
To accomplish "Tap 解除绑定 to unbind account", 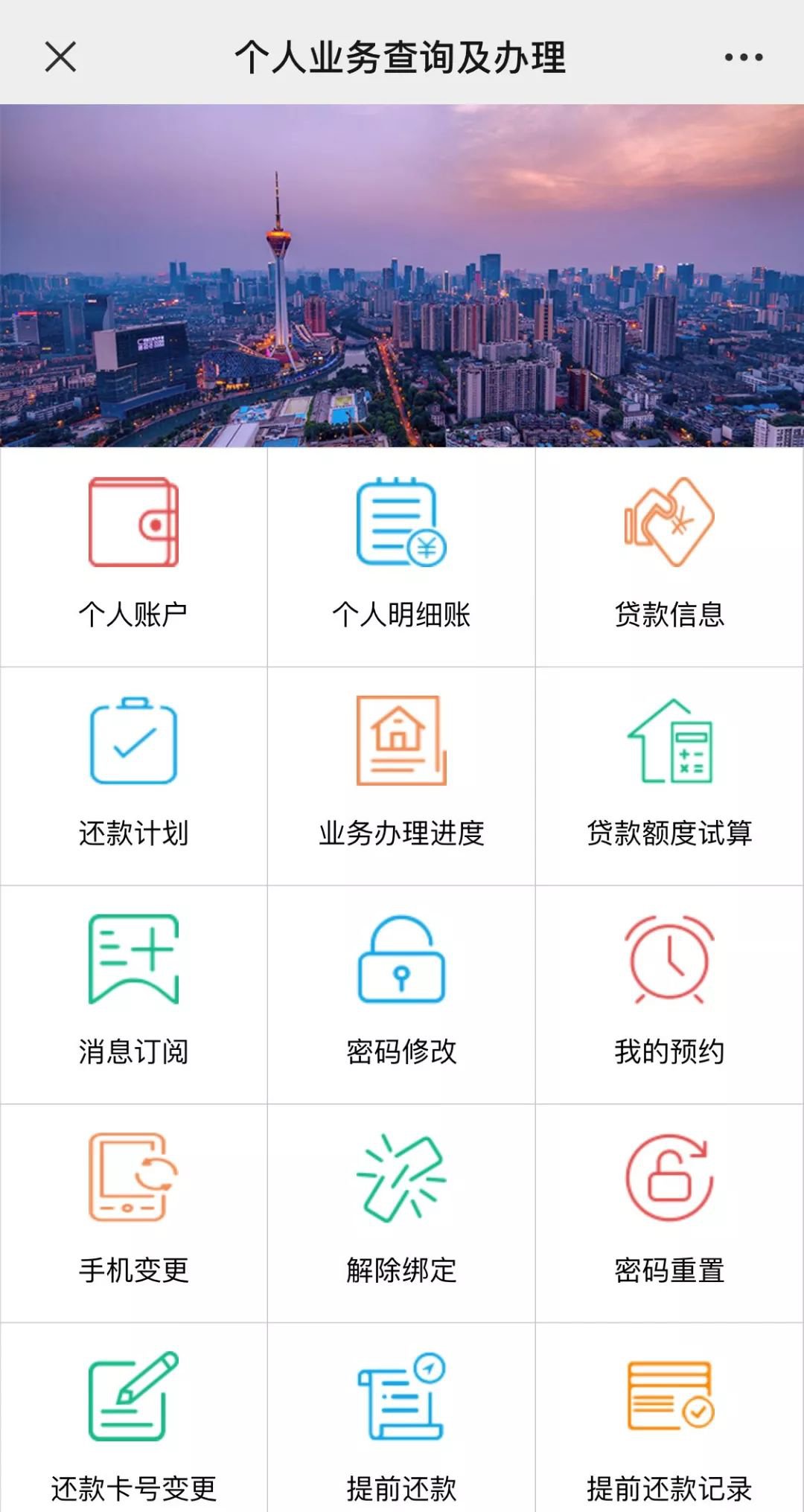I will (401, 1211).
